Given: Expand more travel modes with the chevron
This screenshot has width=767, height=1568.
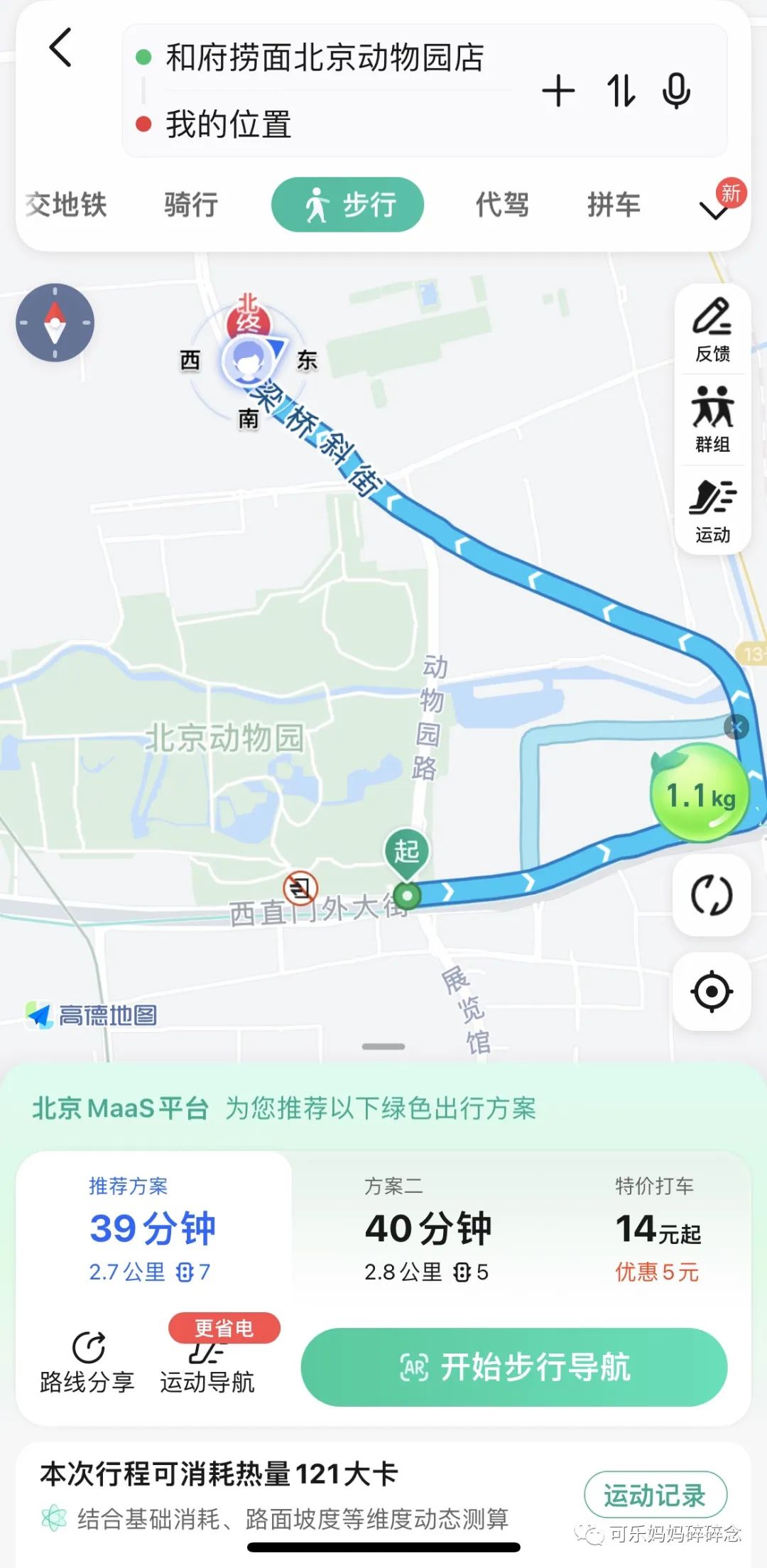Looking at the screenshot, I should pyautogui.click(x=714, y=210).
